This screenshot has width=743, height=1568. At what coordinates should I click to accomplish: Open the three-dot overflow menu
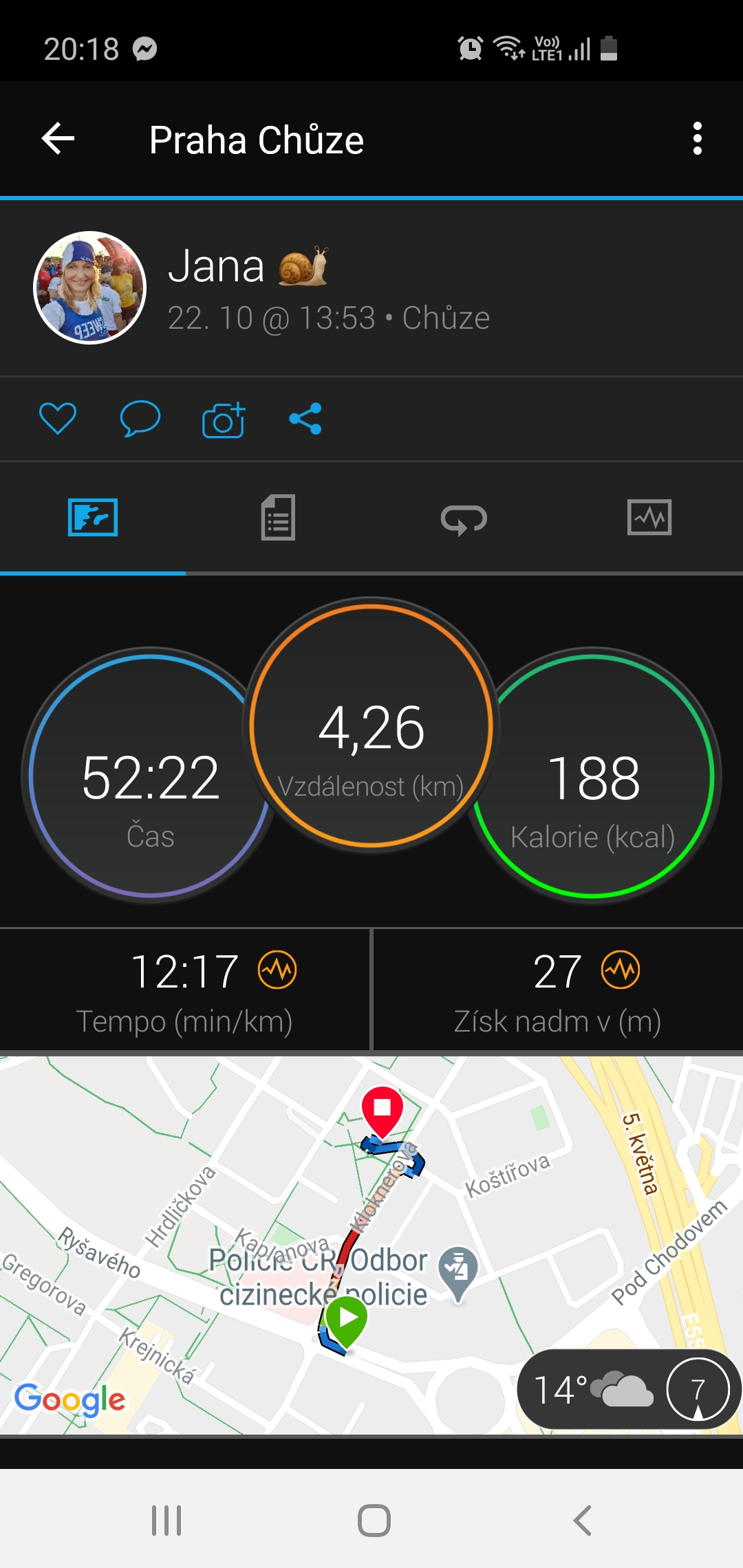pyautogui.click(x=698, y=139)
